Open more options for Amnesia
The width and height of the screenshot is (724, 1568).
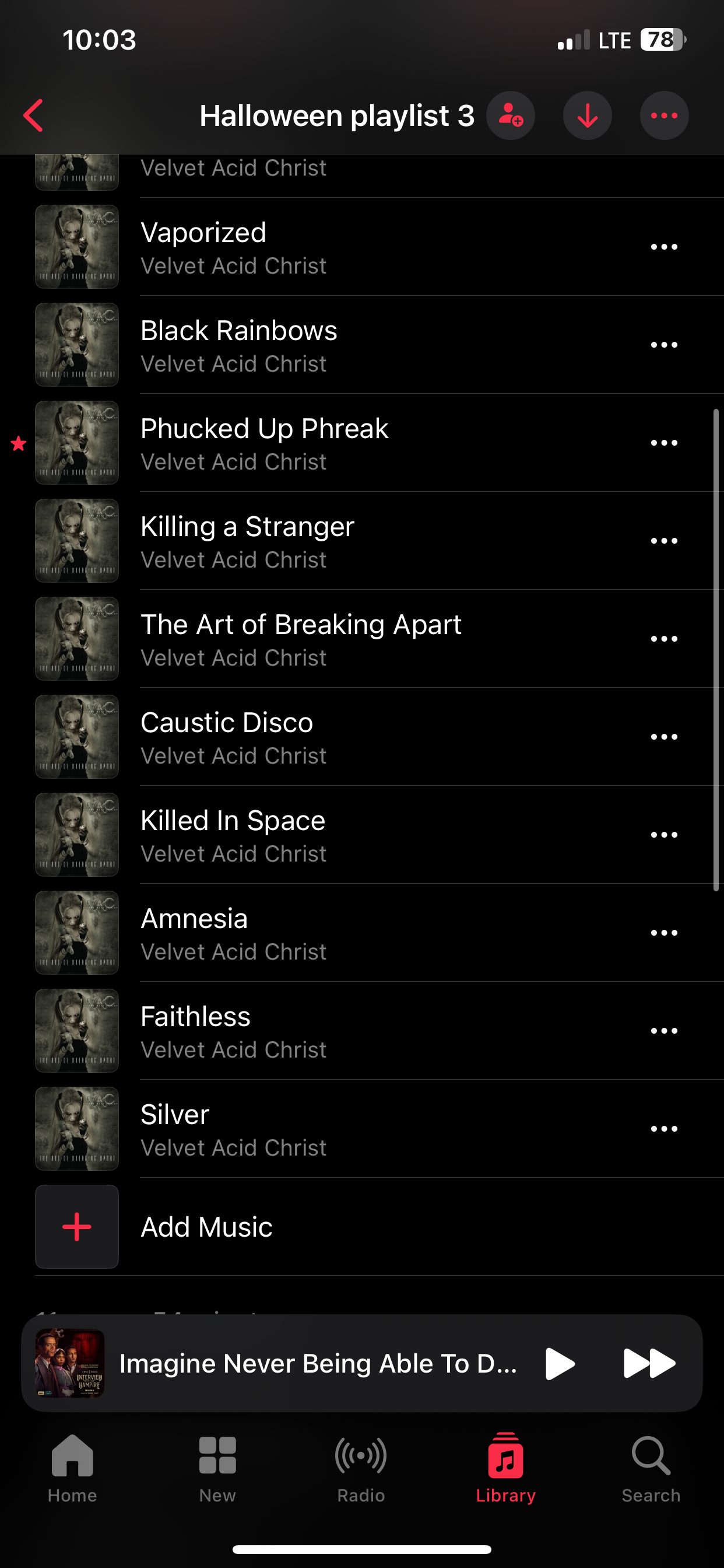(x=664, y=933)
